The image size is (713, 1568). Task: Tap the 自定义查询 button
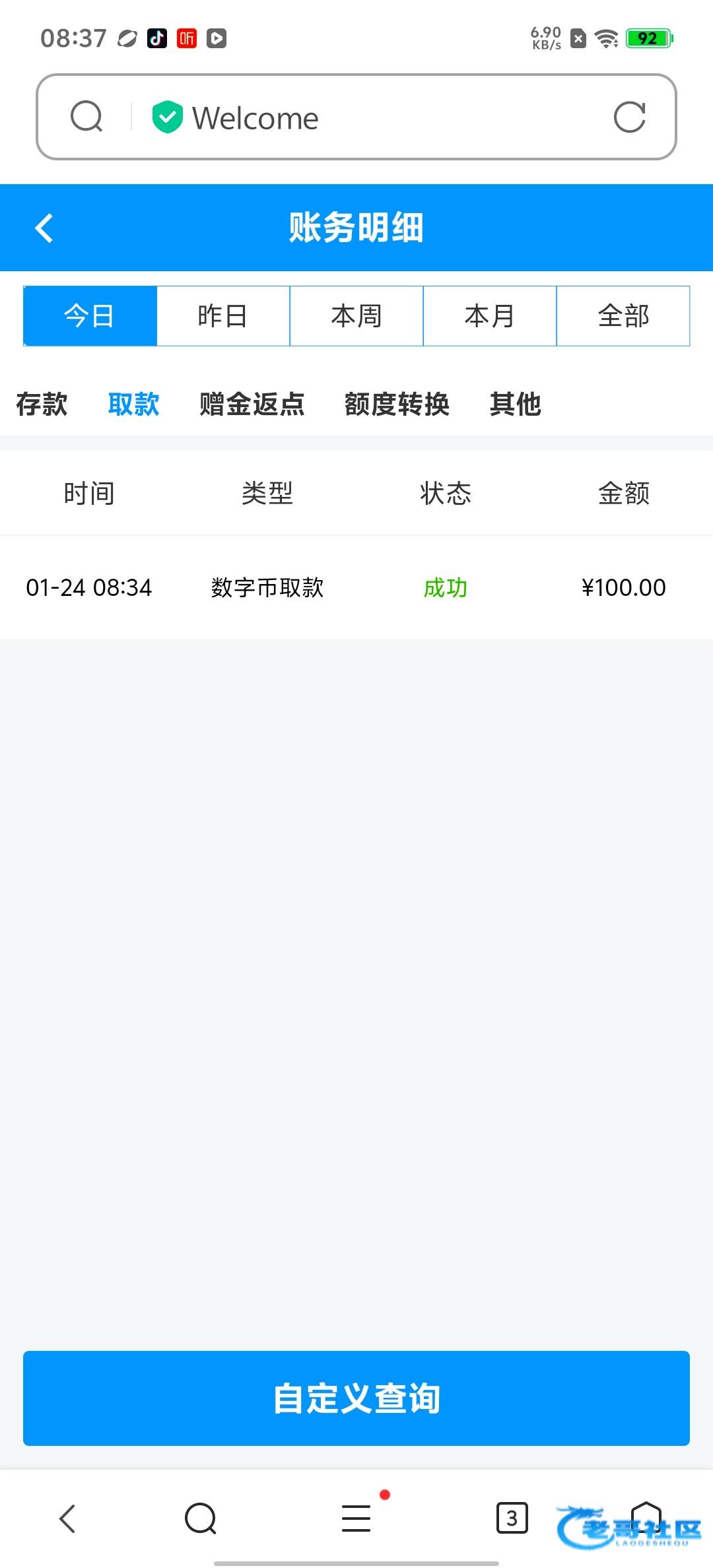click(356, 1398)
